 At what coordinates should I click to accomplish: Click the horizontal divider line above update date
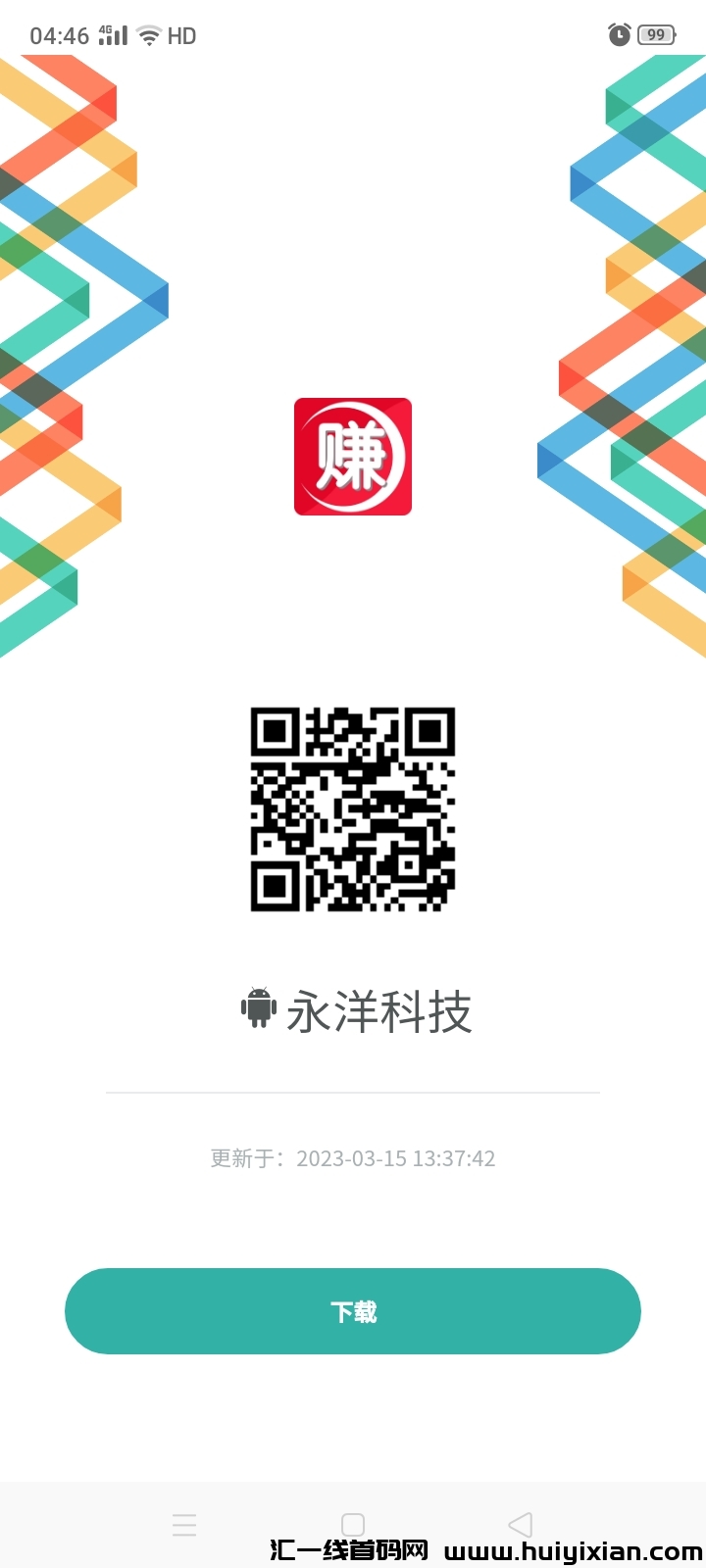tap(353, 1091)
